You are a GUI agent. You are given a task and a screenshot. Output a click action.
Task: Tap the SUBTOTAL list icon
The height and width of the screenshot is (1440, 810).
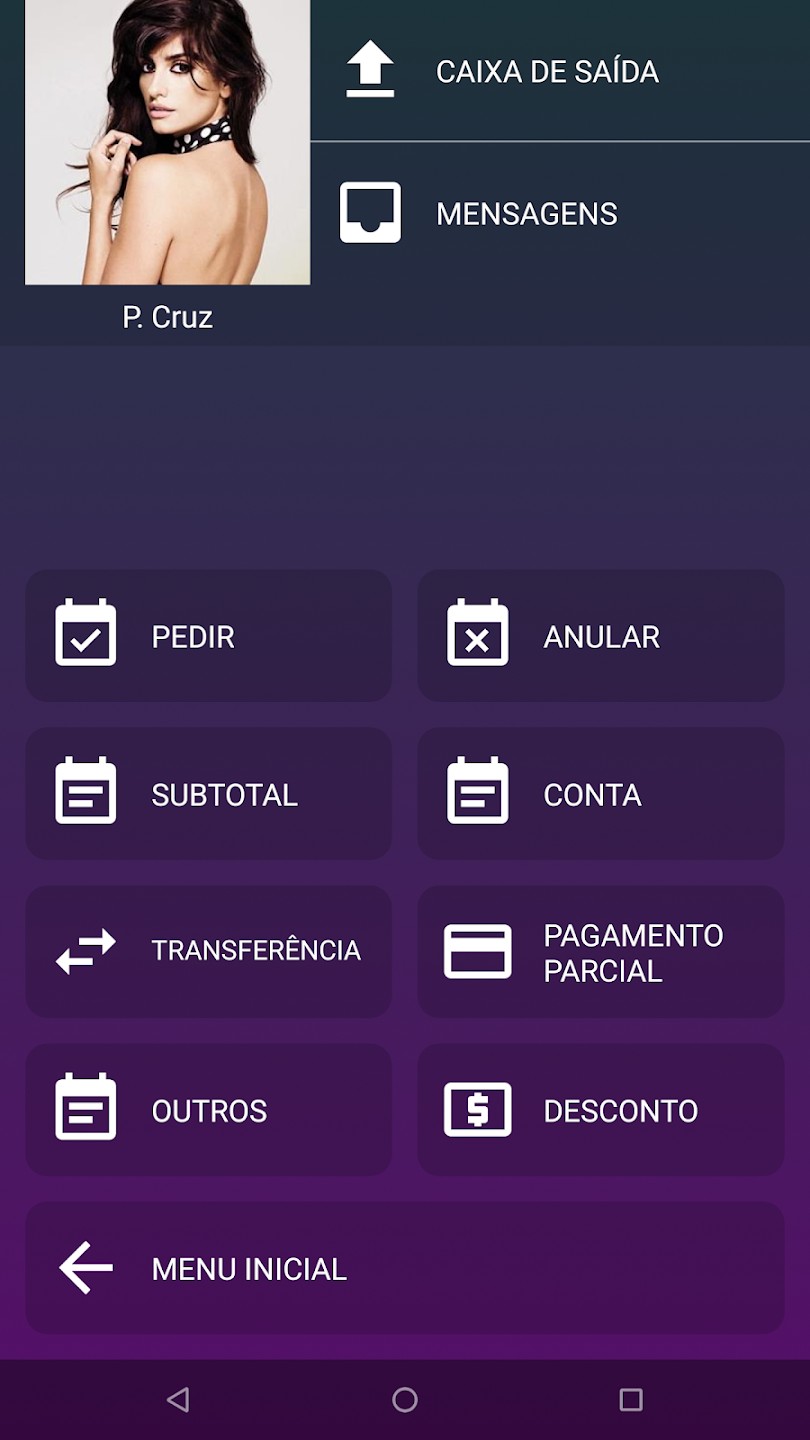[x=86, y=793]
